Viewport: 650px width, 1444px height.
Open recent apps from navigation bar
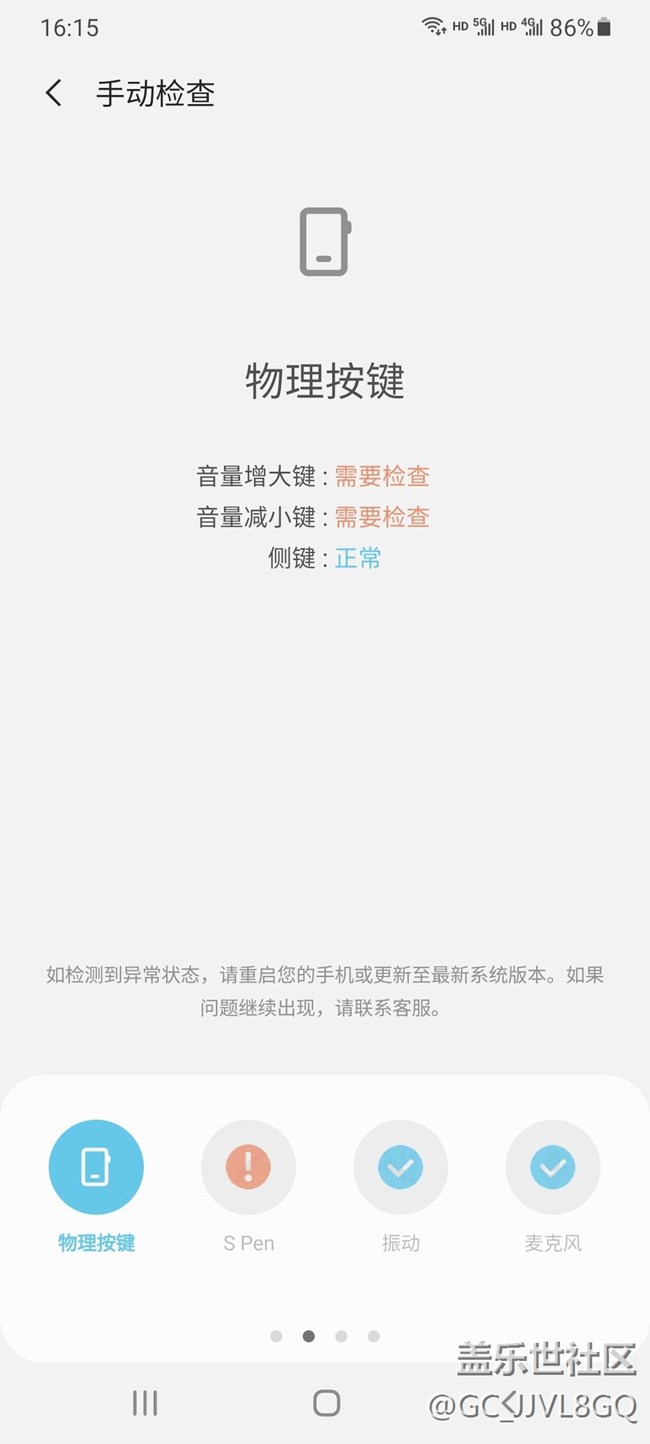[145, 1403]
